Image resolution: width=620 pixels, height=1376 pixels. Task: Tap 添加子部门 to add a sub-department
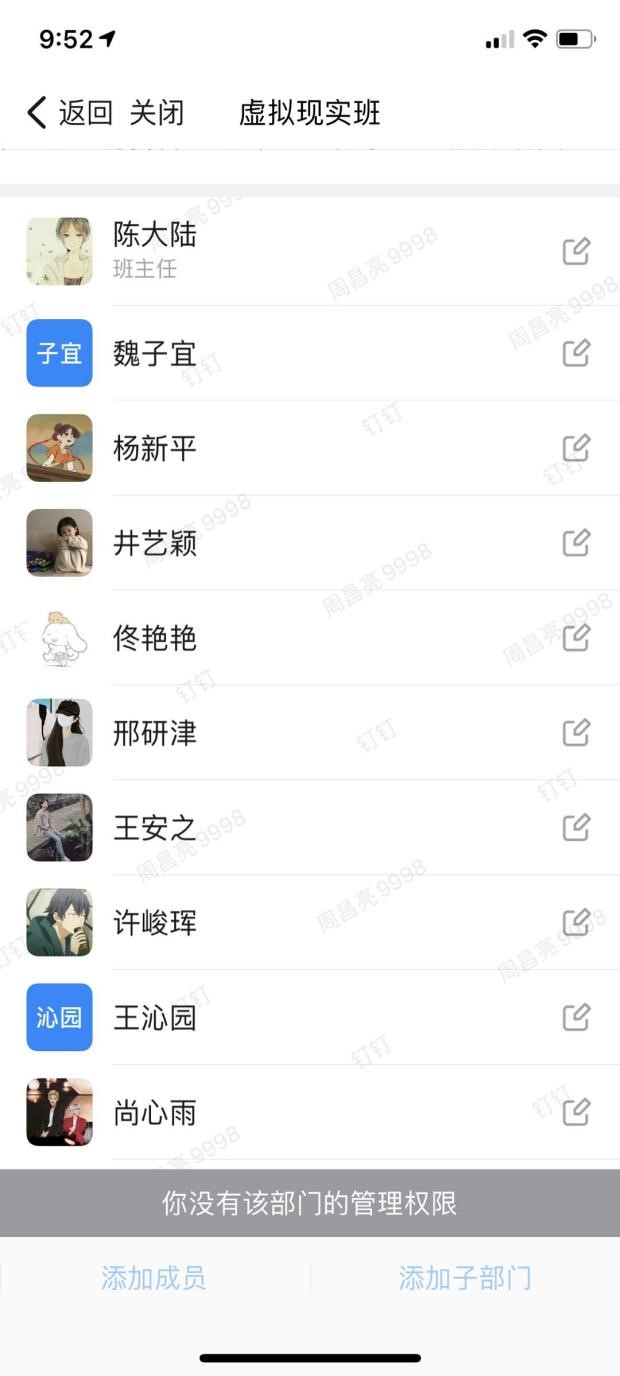[465, 1278]
